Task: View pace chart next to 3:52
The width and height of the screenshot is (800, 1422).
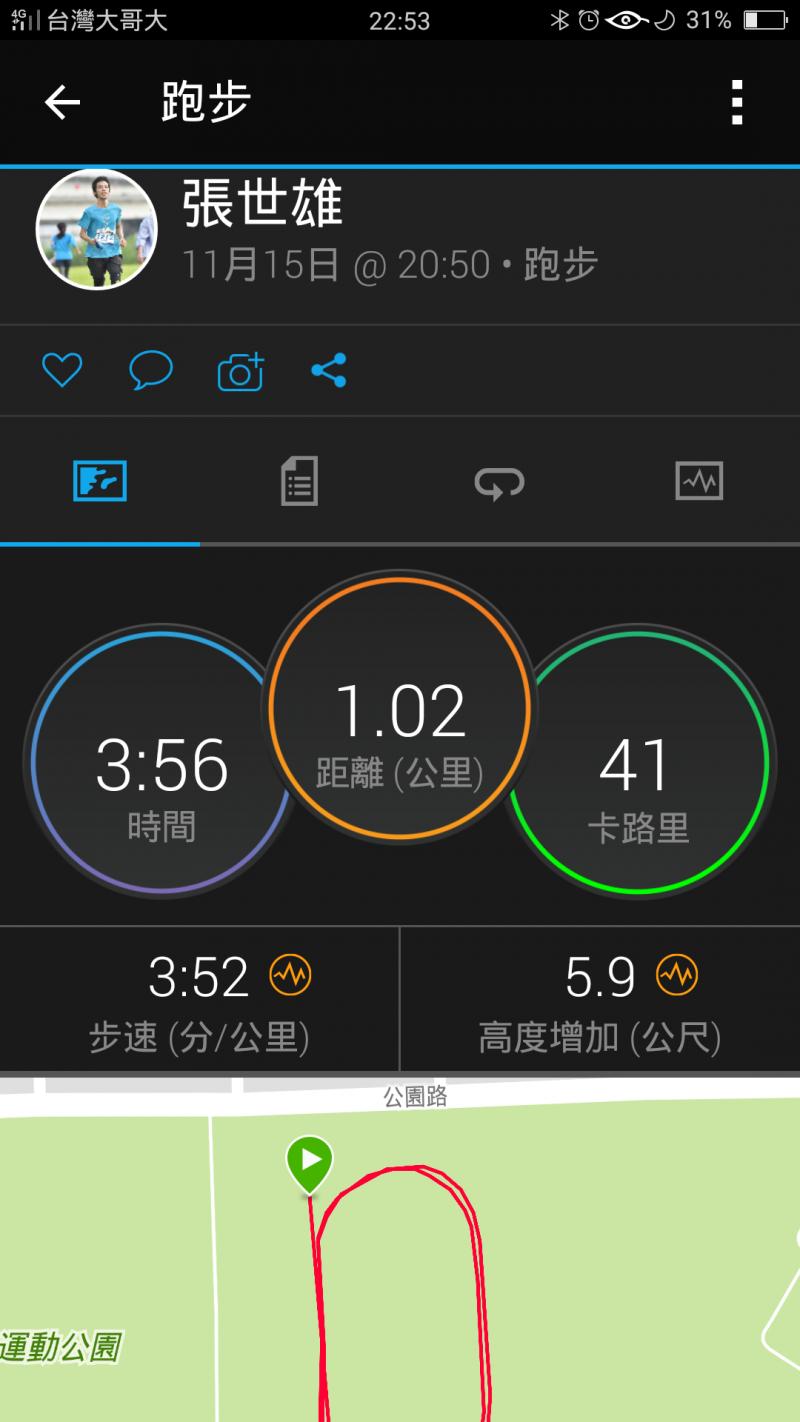Action: point(290,975)
